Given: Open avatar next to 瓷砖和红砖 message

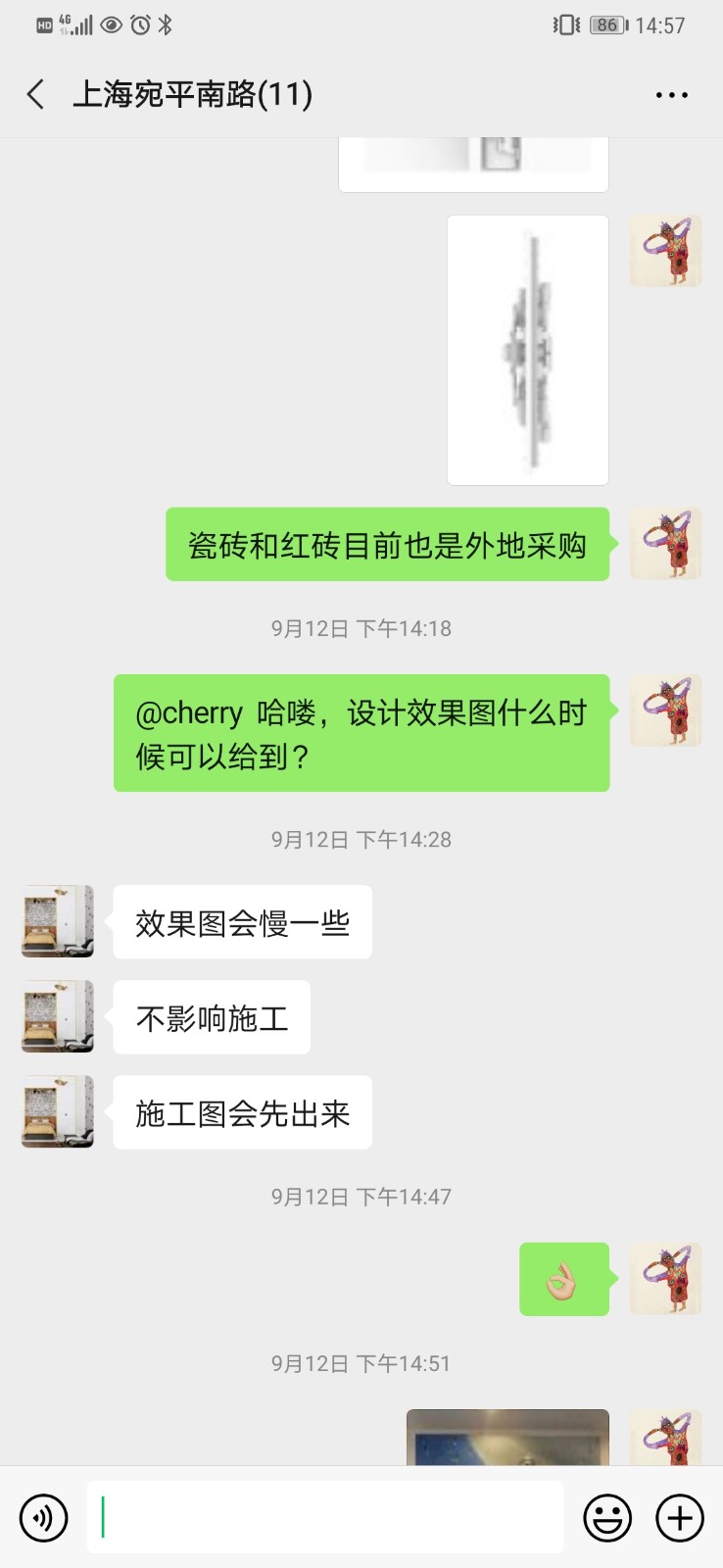Looking at the screenshot, I should (665, 544).
